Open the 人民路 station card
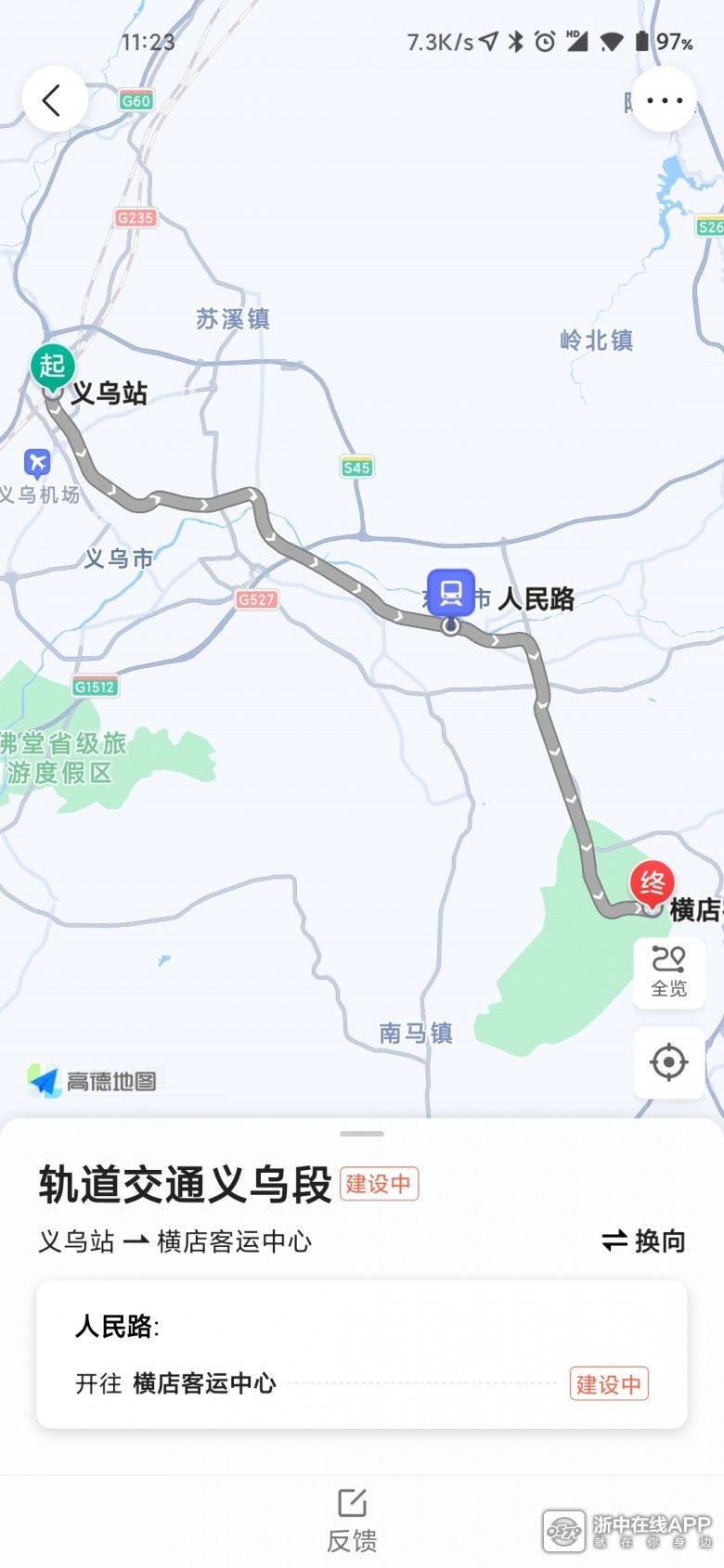This screenshot has height=1568, width=724. pyautogui.click(x=362, y=1354)
